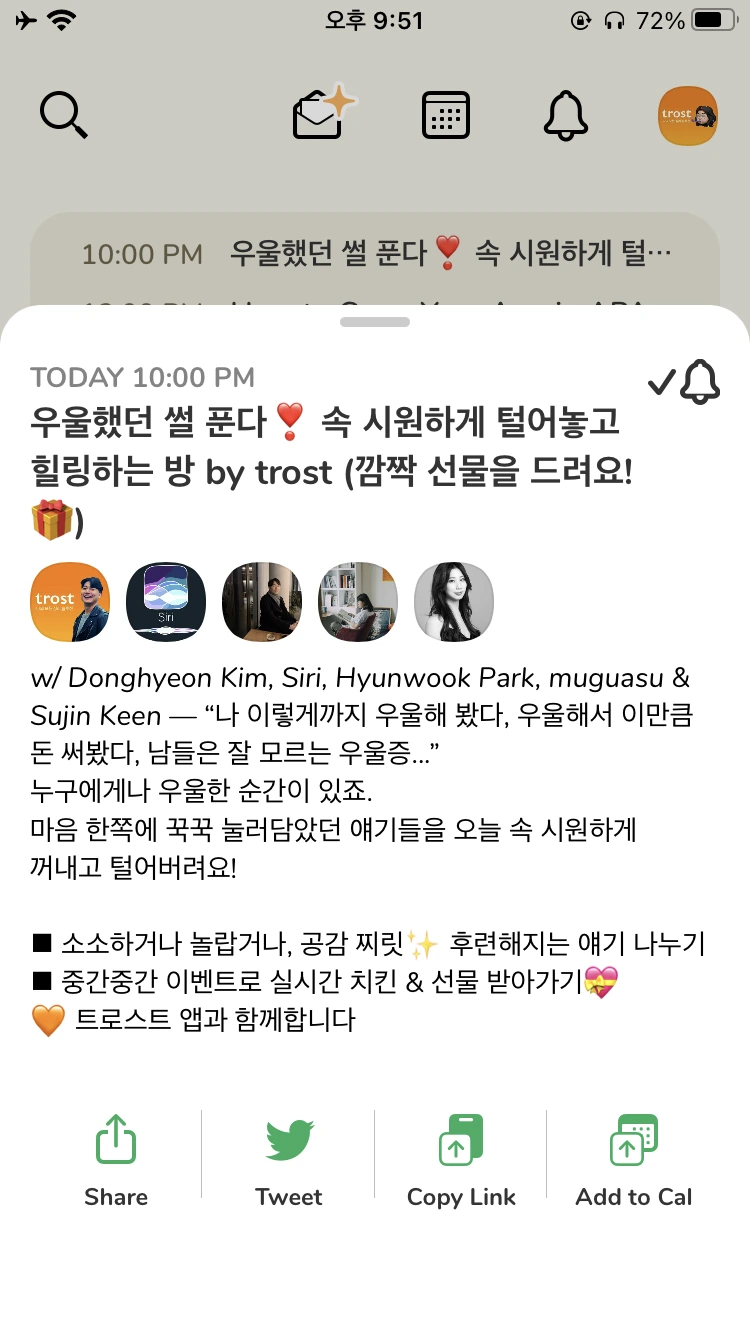Tap the Add to Cal calendar icon

[x=634, y=1138]
